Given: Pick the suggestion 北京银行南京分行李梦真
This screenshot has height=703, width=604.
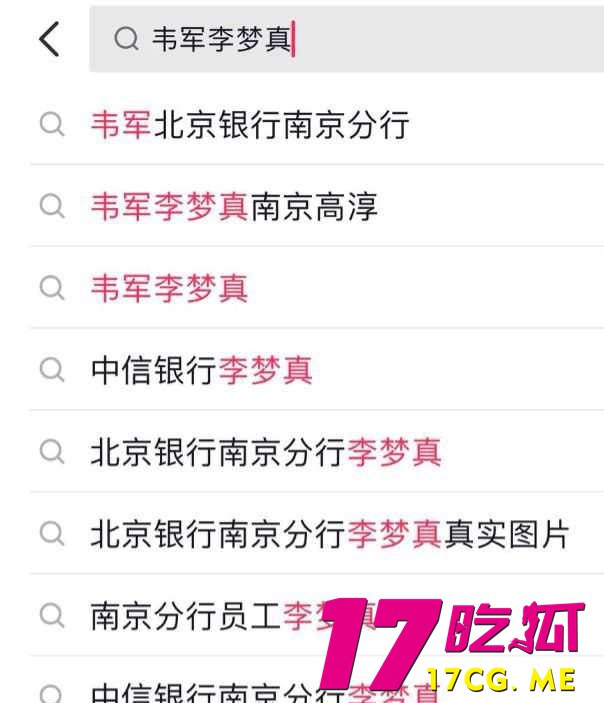Looking at the screenshot, I should click(x=266, y=453).
